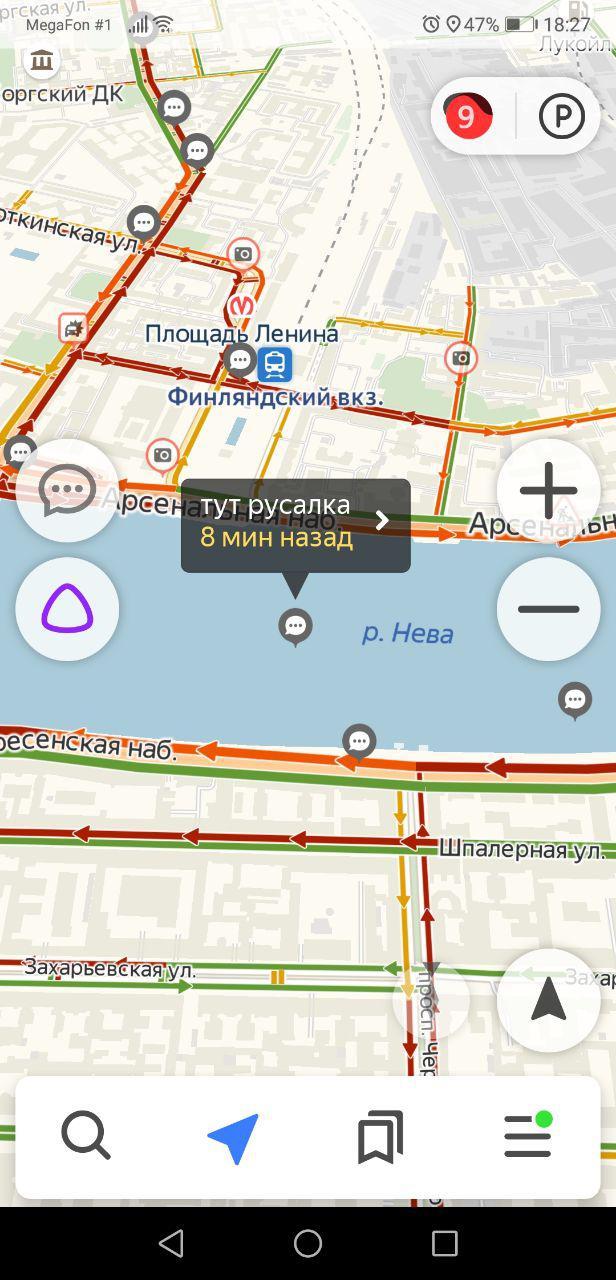Toggle the parking layer button
Image resolution: width=616 pixels, height=1280 pixels.
[561, 117]
